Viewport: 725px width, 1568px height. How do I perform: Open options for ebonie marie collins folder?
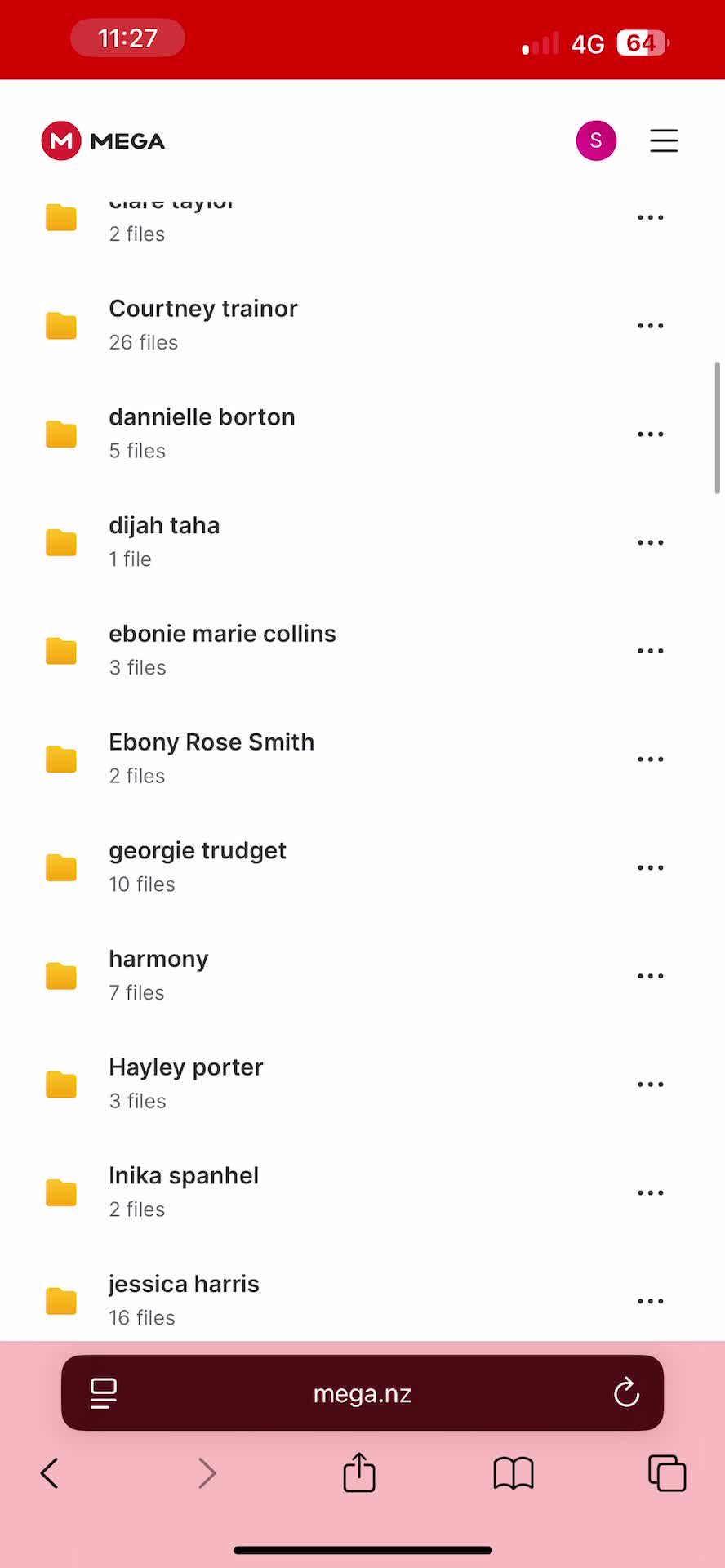coord(650,651)
